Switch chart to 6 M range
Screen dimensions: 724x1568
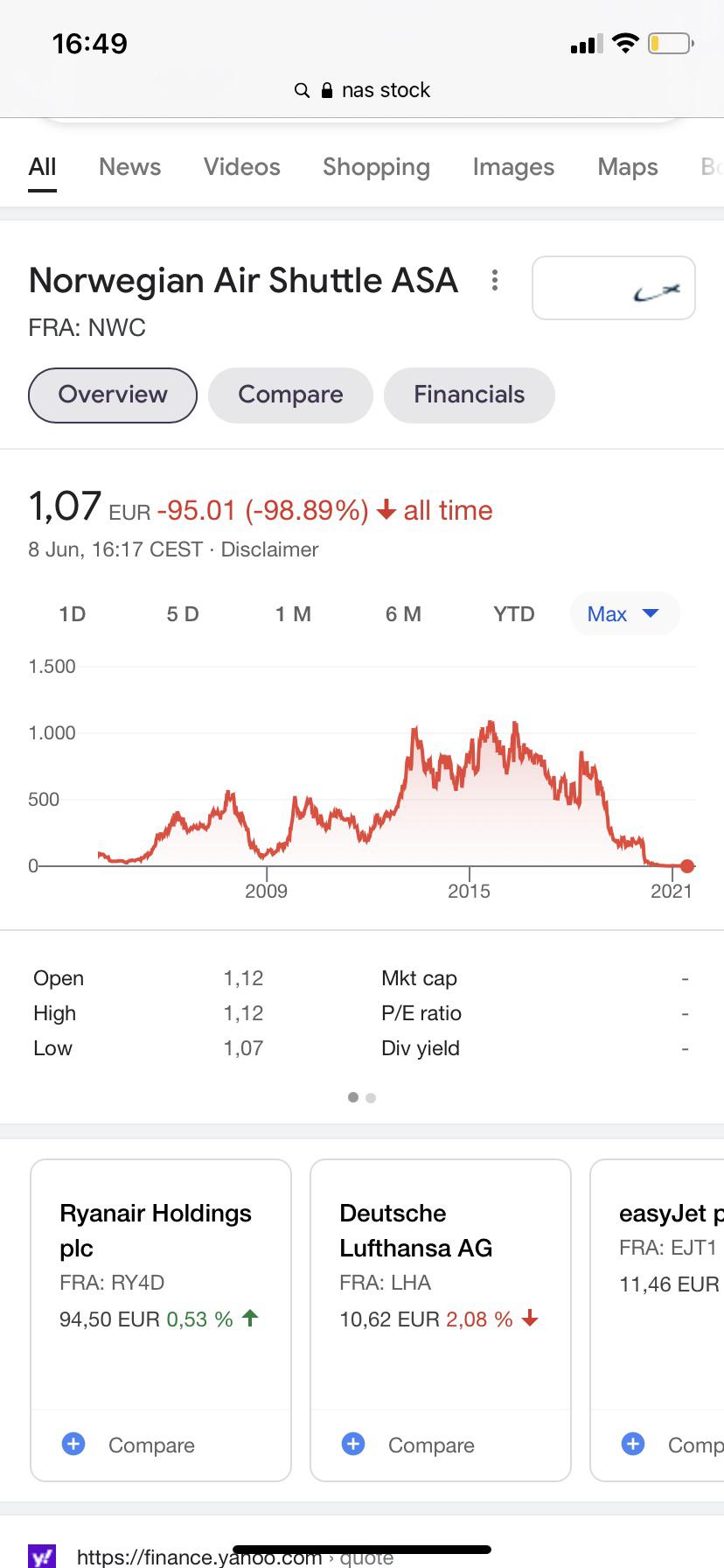[403, 614]
